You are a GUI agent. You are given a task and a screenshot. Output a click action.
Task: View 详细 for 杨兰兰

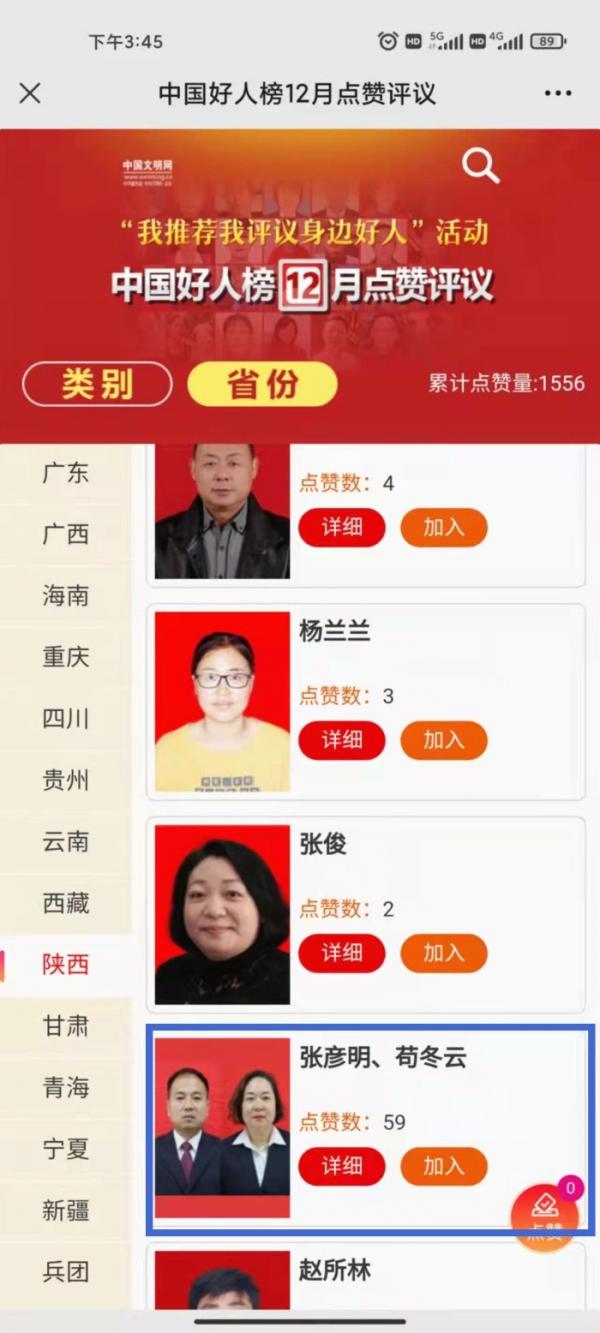[341, 740]
